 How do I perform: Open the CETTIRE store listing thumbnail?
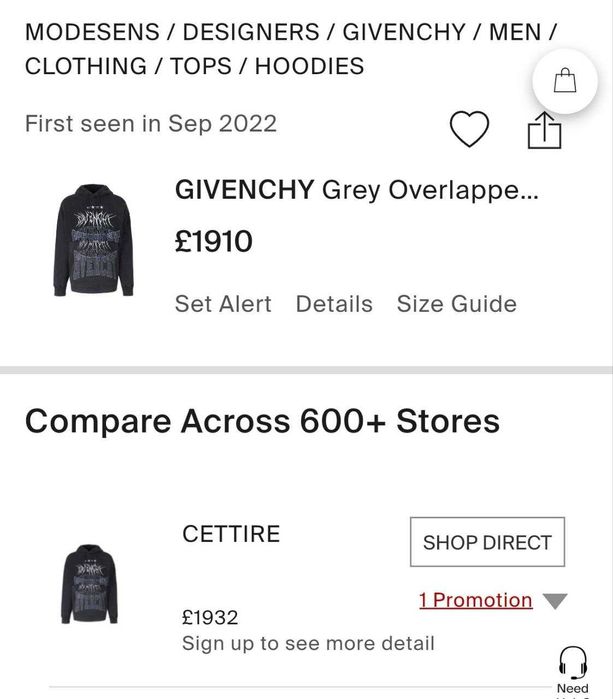point(88,583)
